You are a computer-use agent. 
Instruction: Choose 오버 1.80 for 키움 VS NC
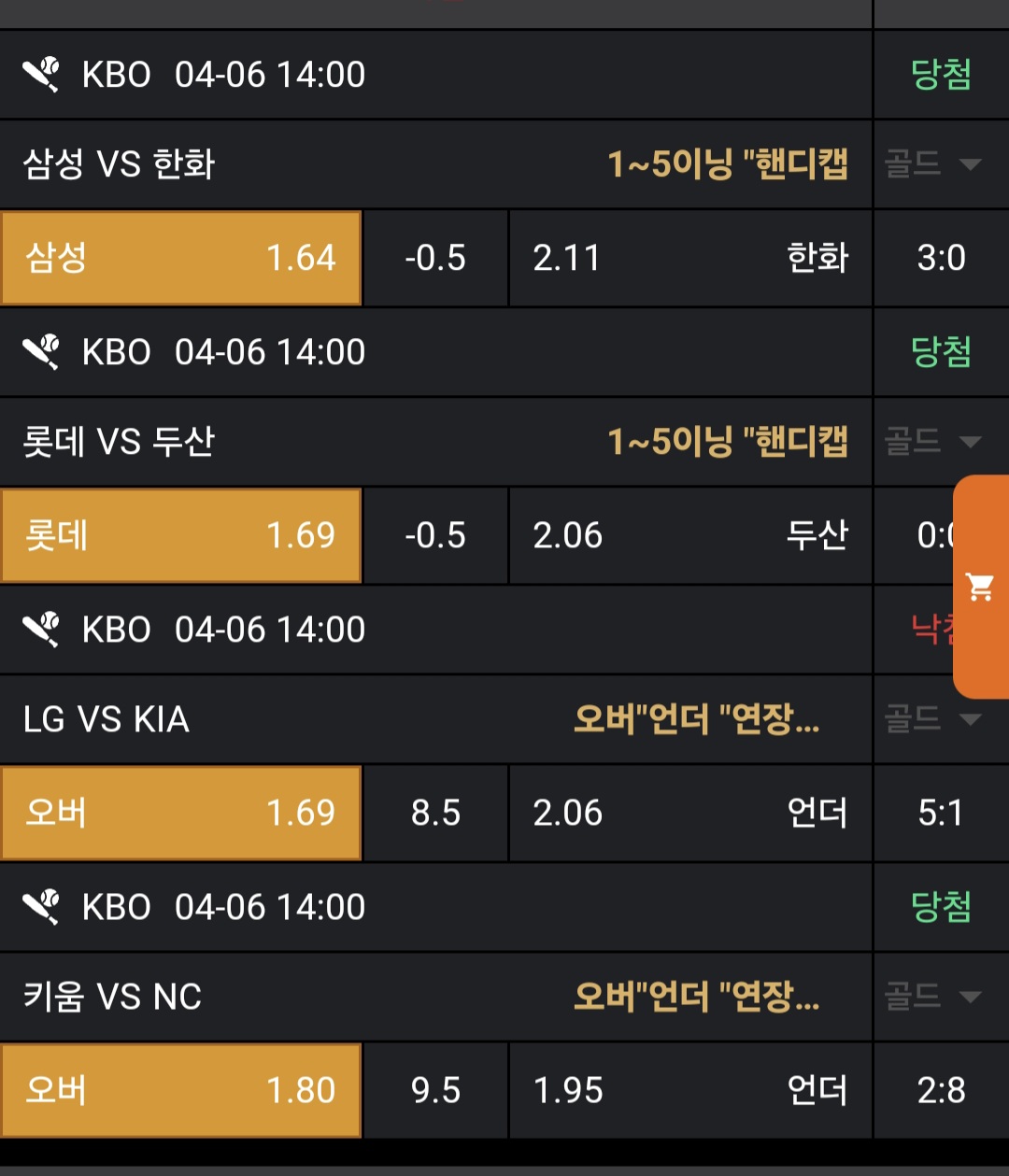click(x=180, y=1090)
